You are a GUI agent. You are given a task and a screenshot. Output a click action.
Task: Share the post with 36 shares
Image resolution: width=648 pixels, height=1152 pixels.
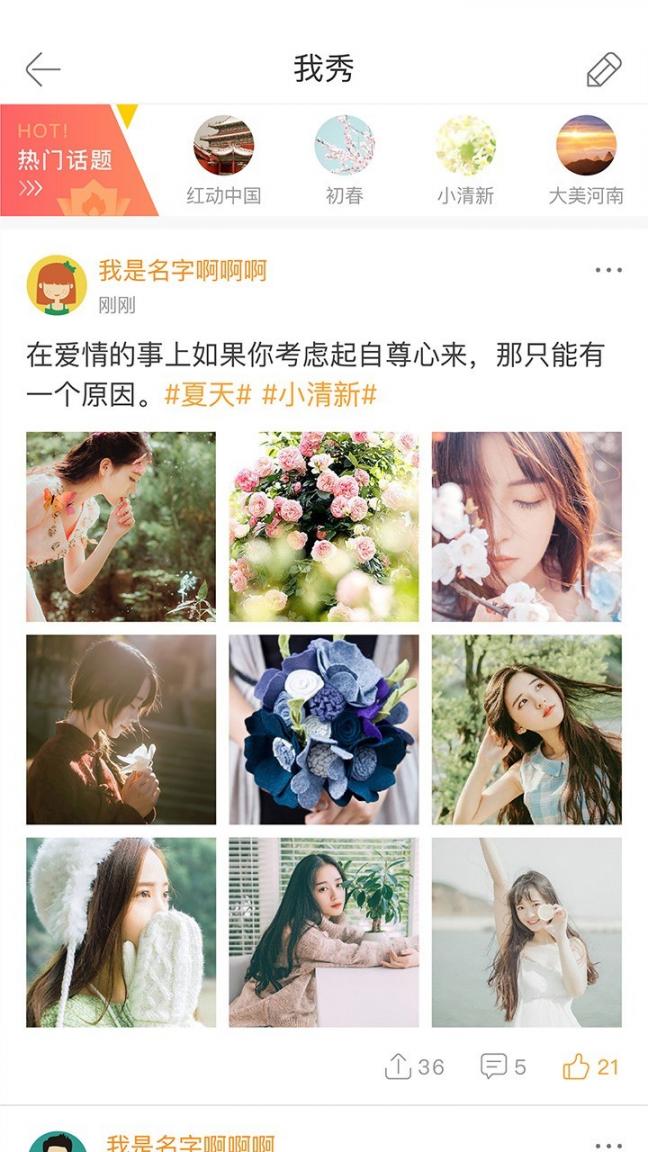414,1067
